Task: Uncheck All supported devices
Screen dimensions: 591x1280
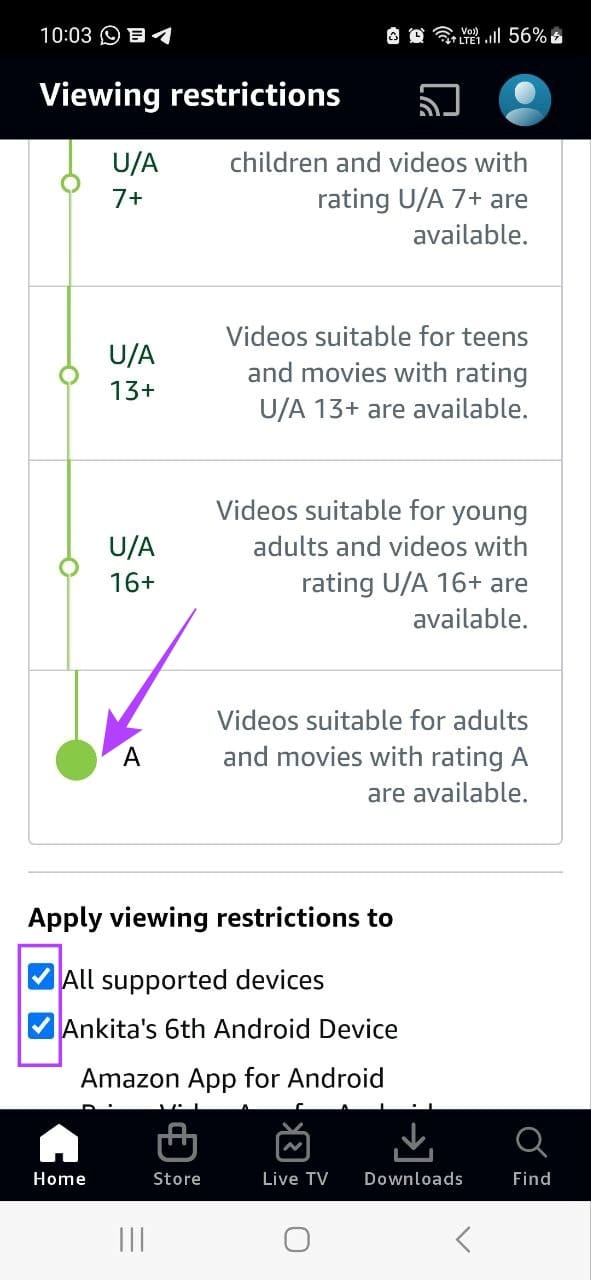Action: pyautogui.click(x=41, y=977)
